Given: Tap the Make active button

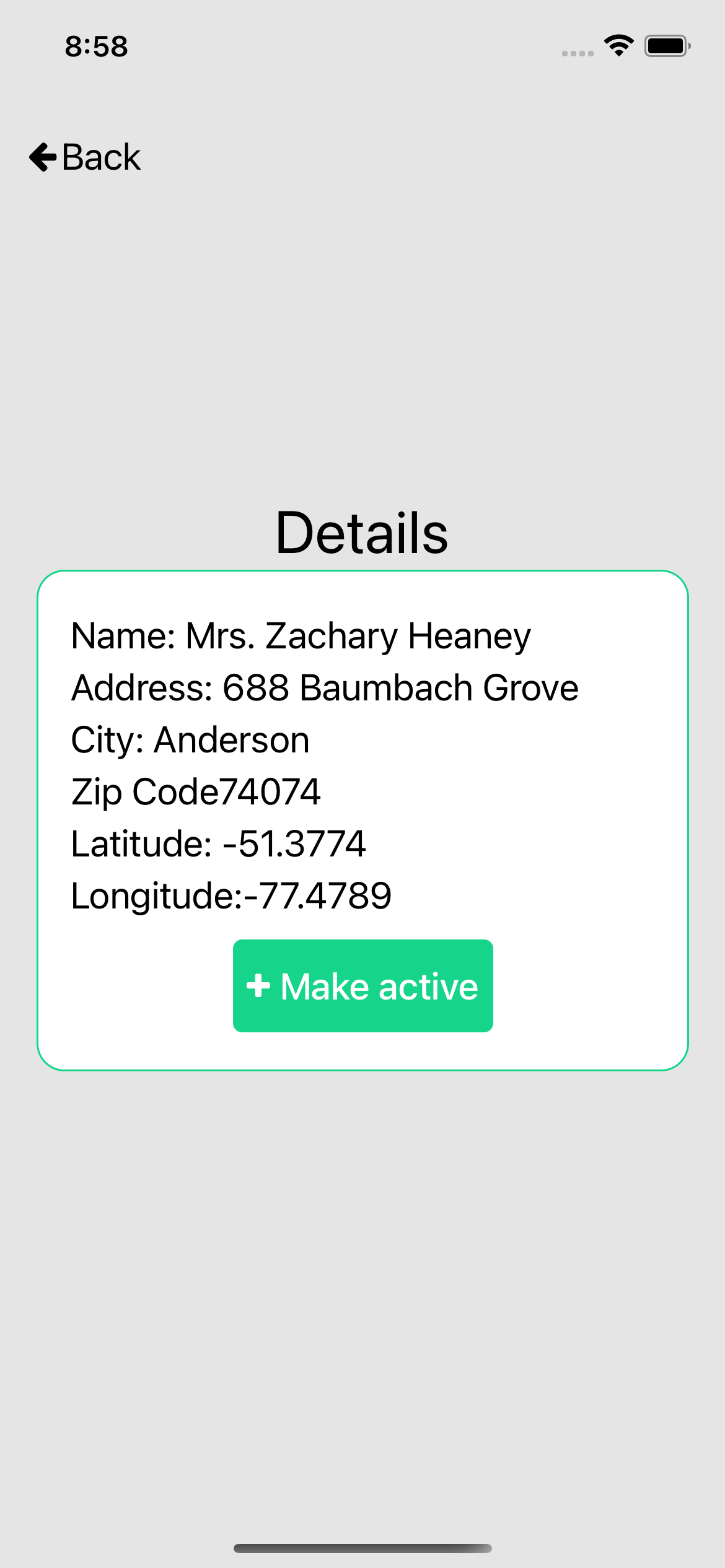Looking at the screenshot, I should 362,985.
